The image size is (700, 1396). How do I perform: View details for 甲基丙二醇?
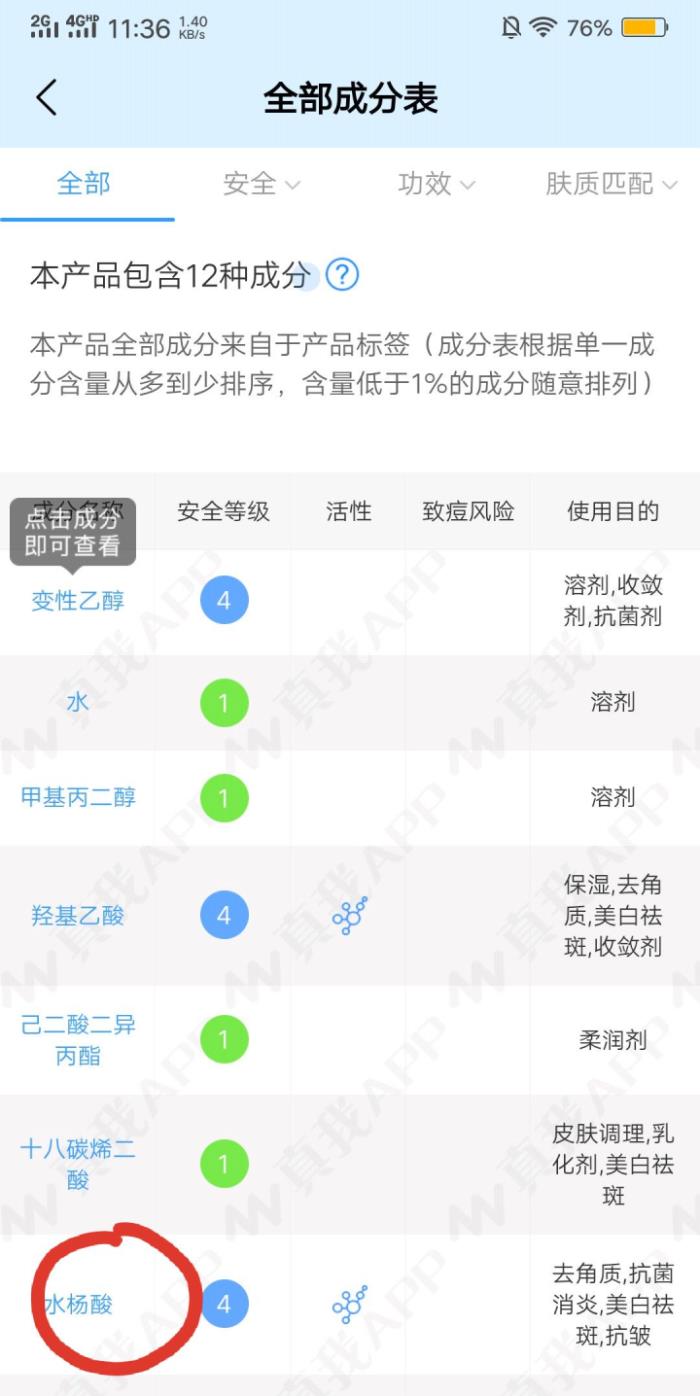click(x=78, y=797)
